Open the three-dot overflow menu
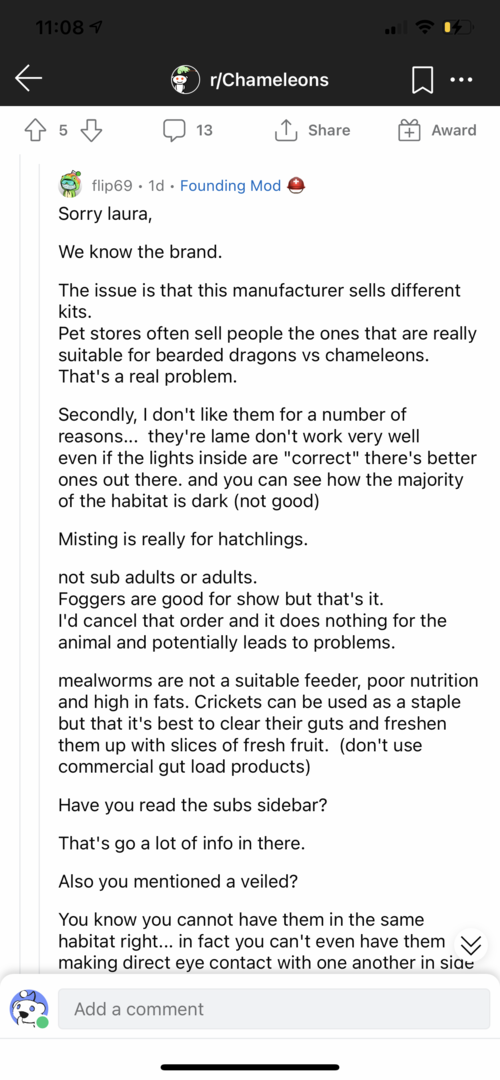500x1080 pixels. click(461, 80)
